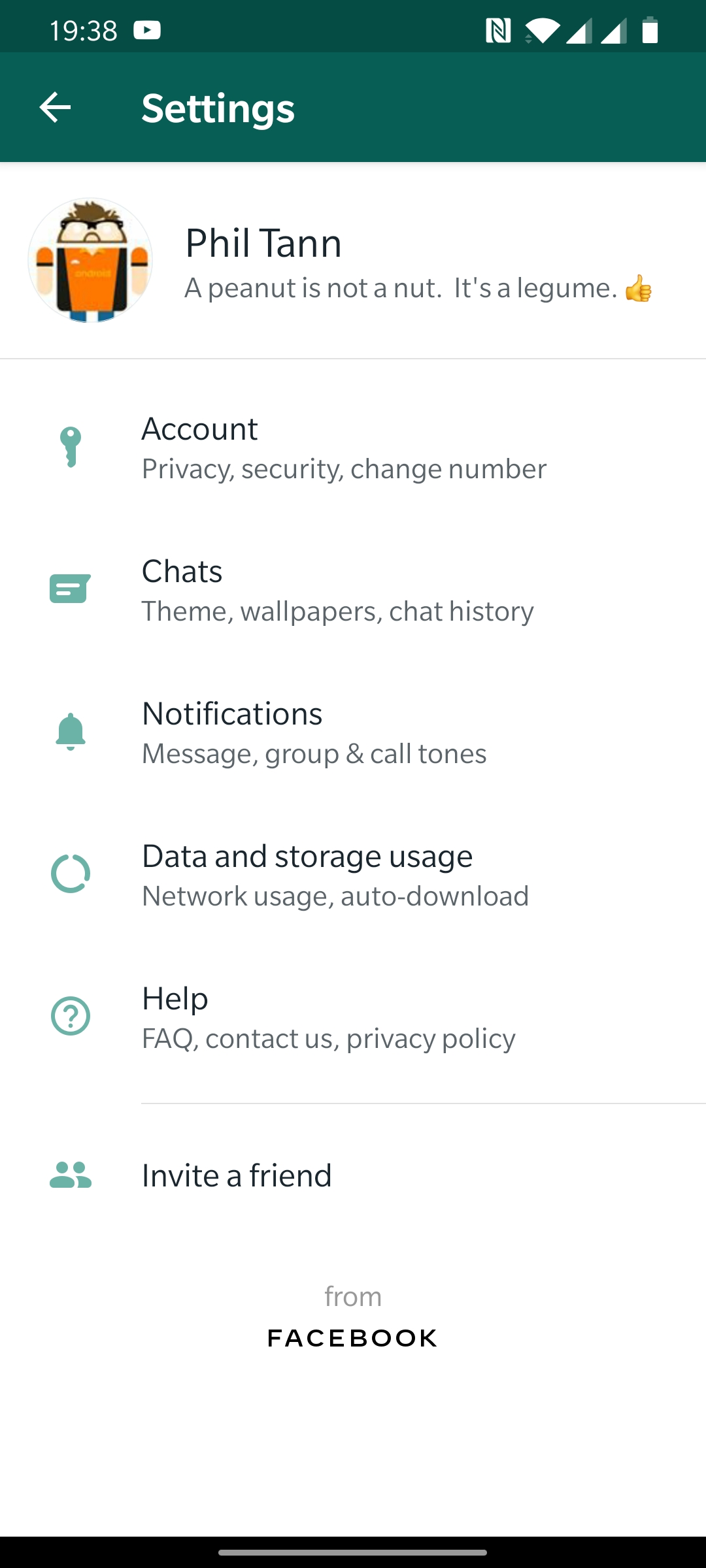Open Data and storage usage
Viewport: 706px width, 1568px height.
[x=353, y=875]
